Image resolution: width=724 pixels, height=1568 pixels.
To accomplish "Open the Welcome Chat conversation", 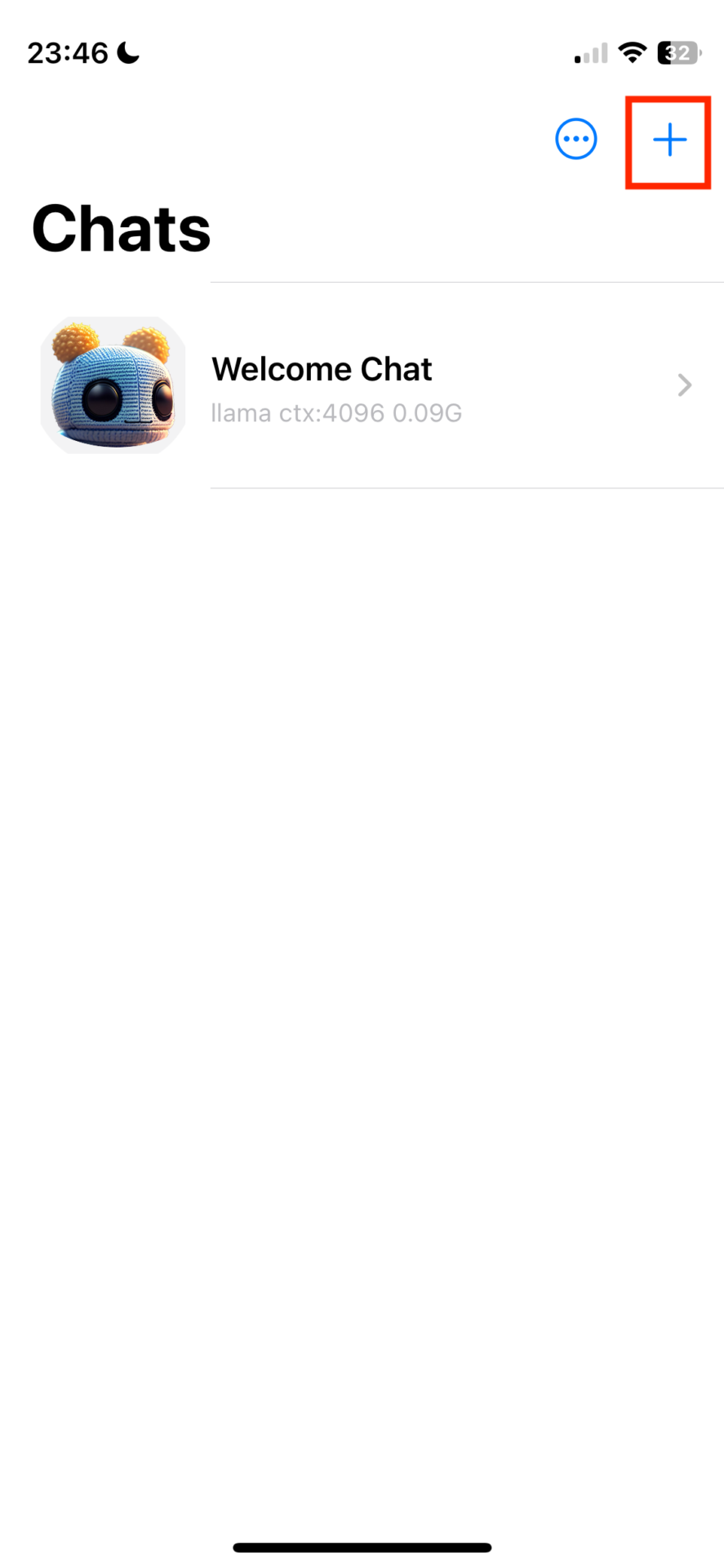I will click(362, 385).
